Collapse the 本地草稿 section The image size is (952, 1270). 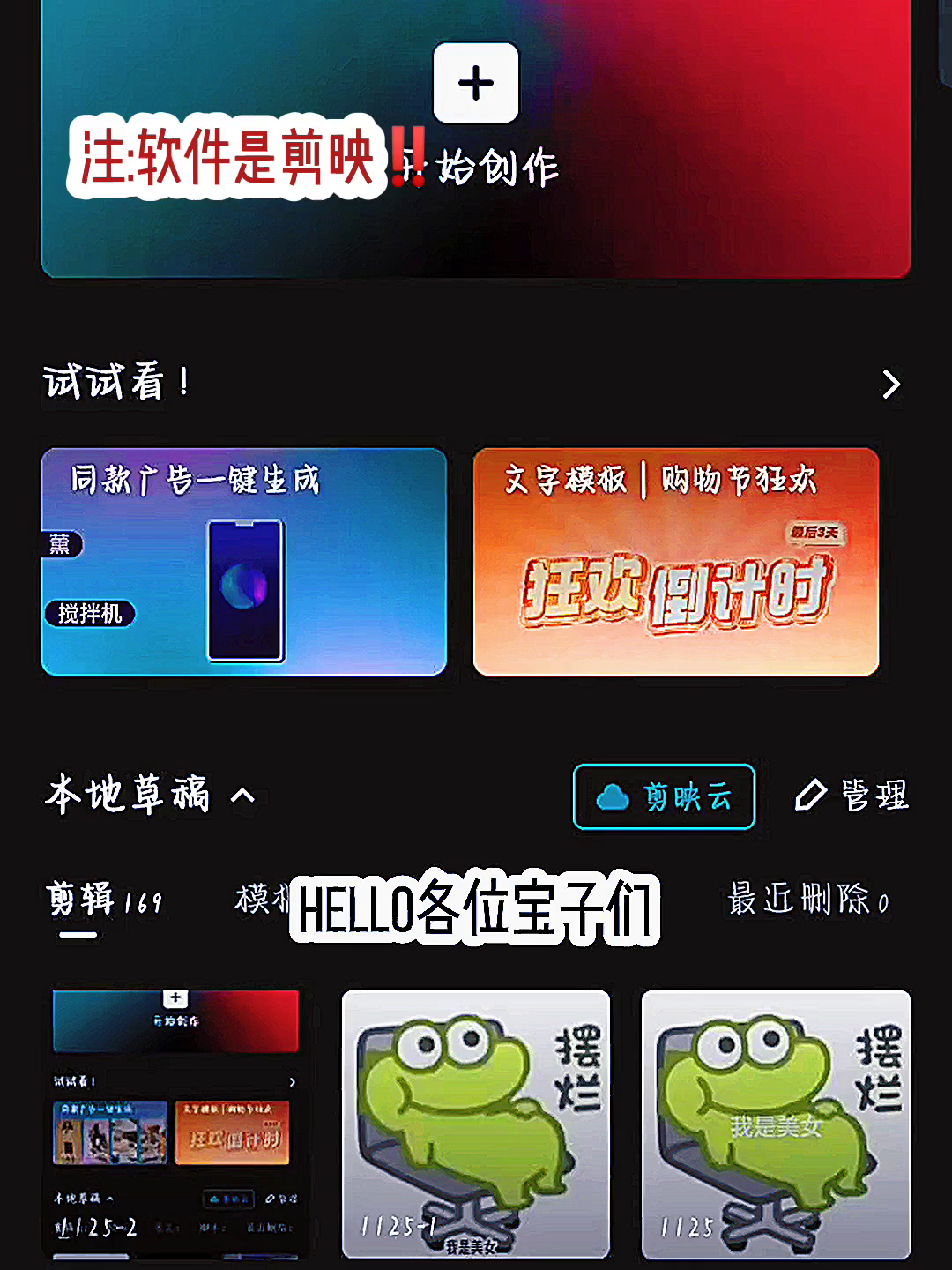coord(242,796)
